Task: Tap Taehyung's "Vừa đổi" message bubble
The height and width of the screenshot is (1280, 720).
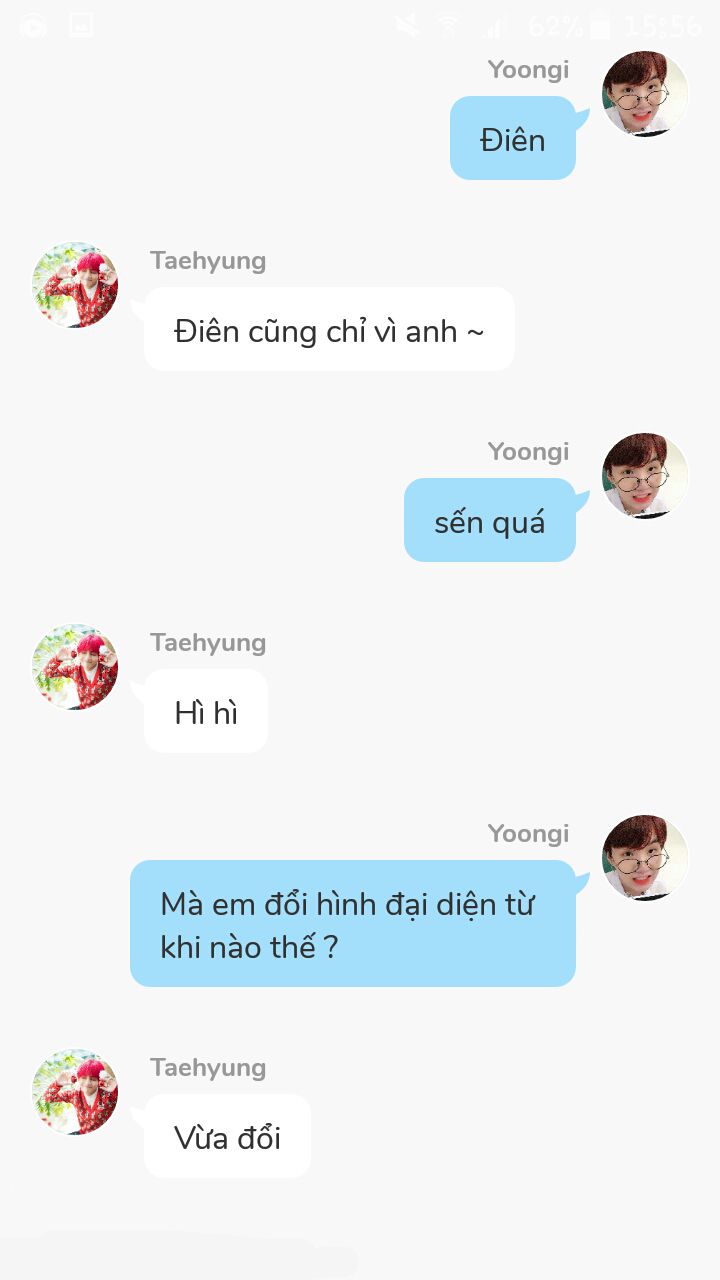Action: (x=227, y=1136)
